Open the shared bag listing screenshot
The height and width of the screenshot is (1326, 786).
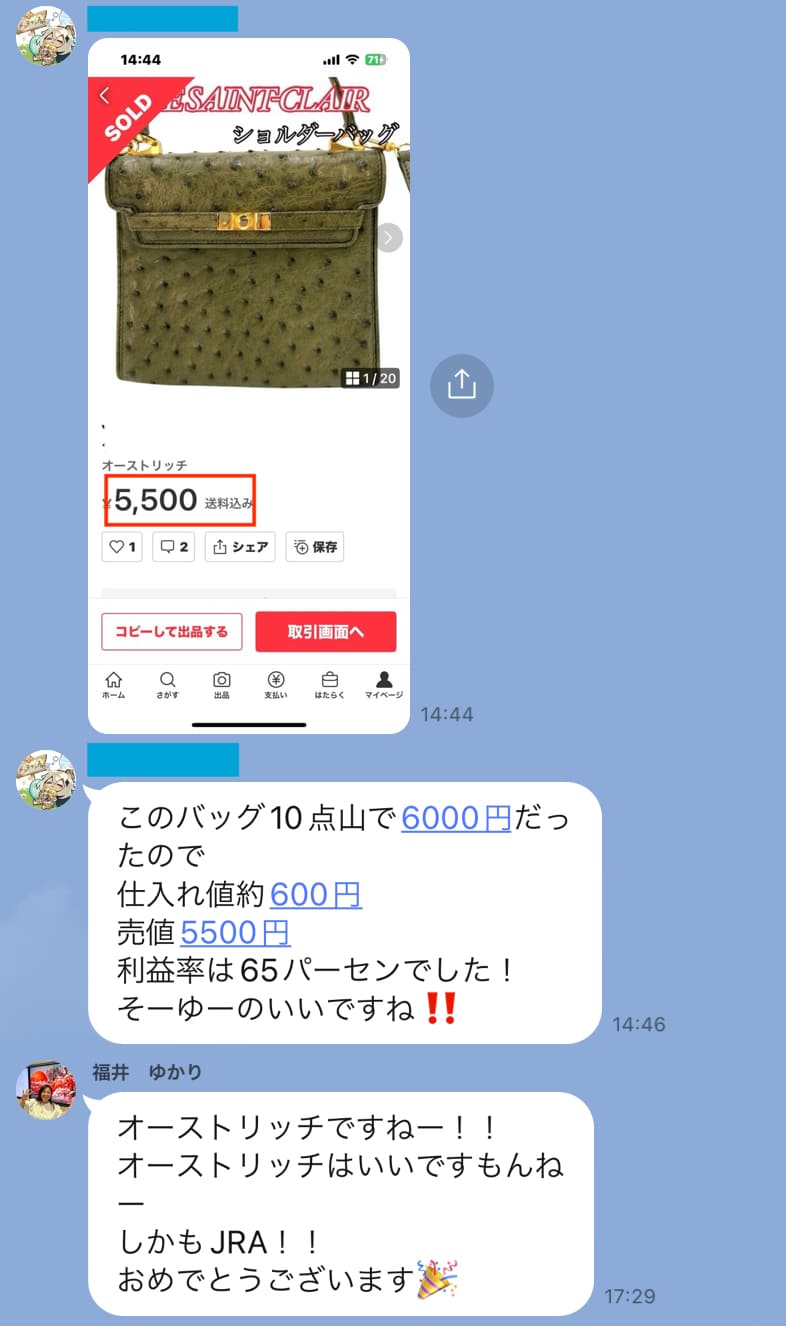pyautogui.click(x=249, y=385)
